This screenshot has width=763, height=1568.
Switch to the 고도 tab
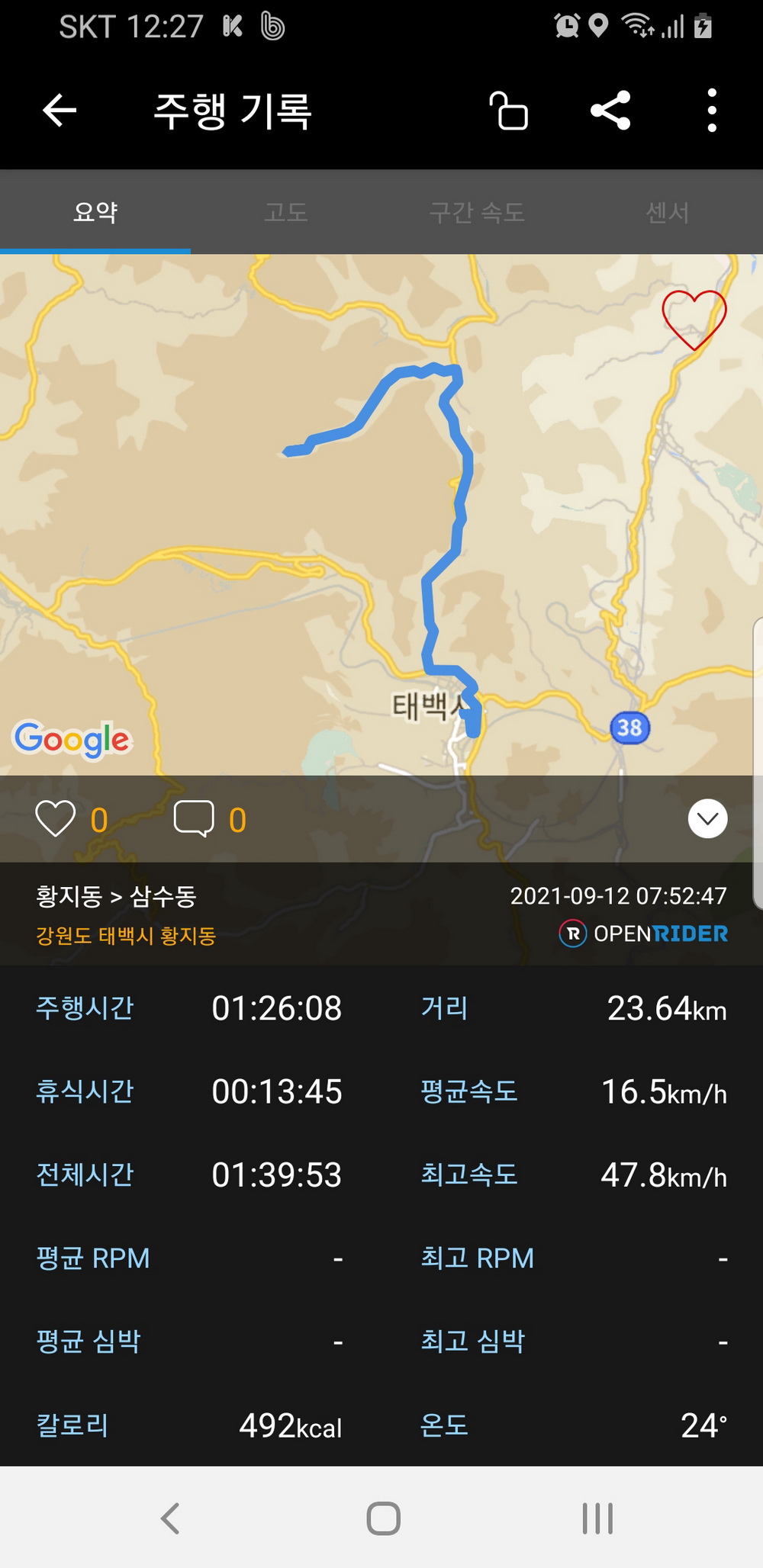(286, 212)
